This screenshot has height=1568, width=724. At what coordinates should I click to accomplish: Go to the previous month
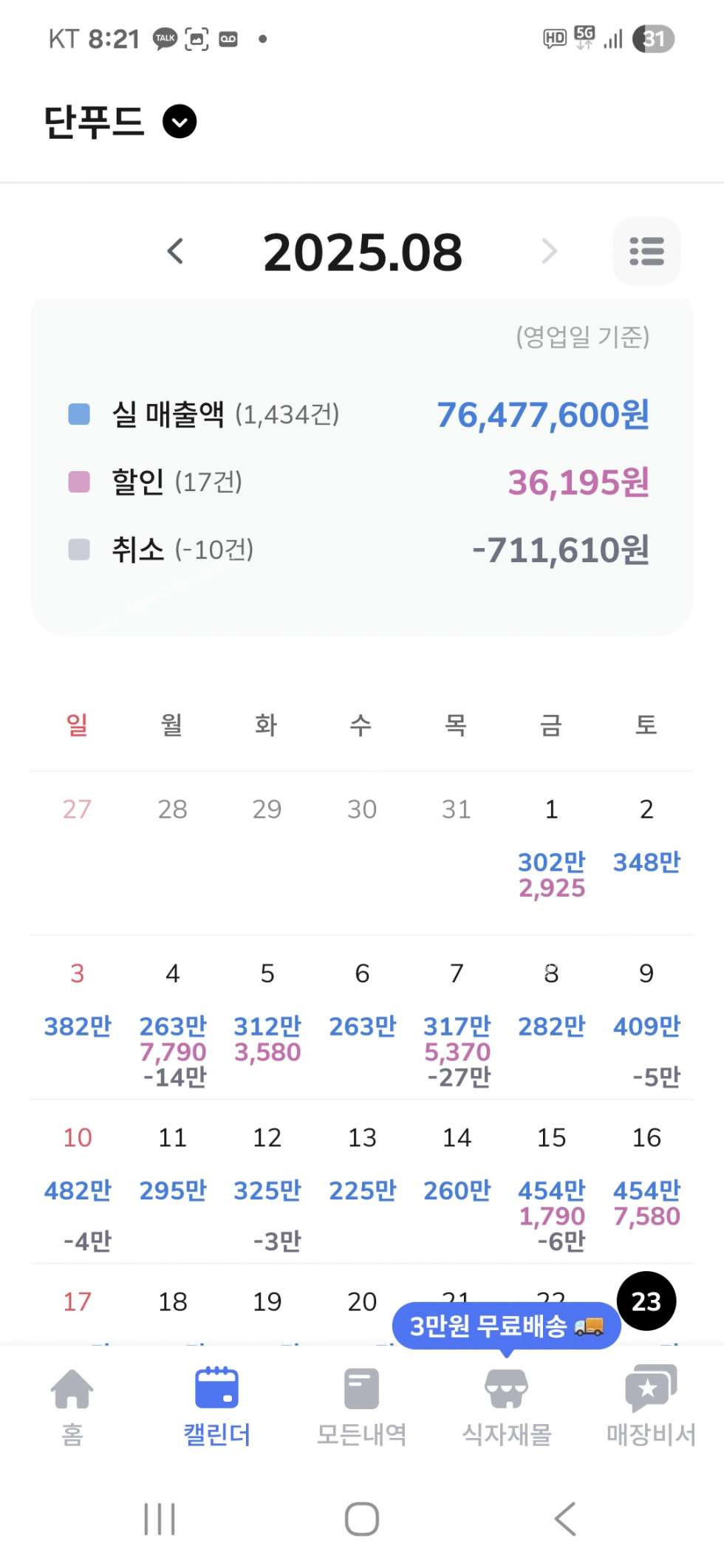pyautogui.click(x=176, y=251)
